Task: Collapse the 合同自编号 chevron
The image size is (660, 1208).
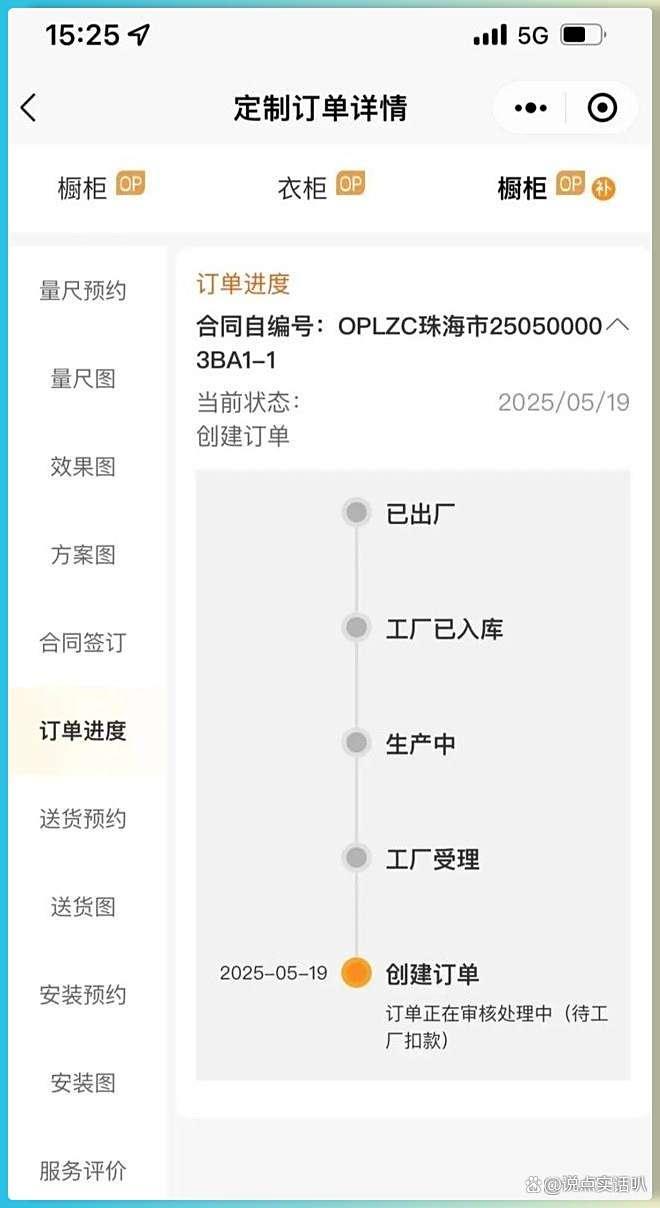Action: 618,327
